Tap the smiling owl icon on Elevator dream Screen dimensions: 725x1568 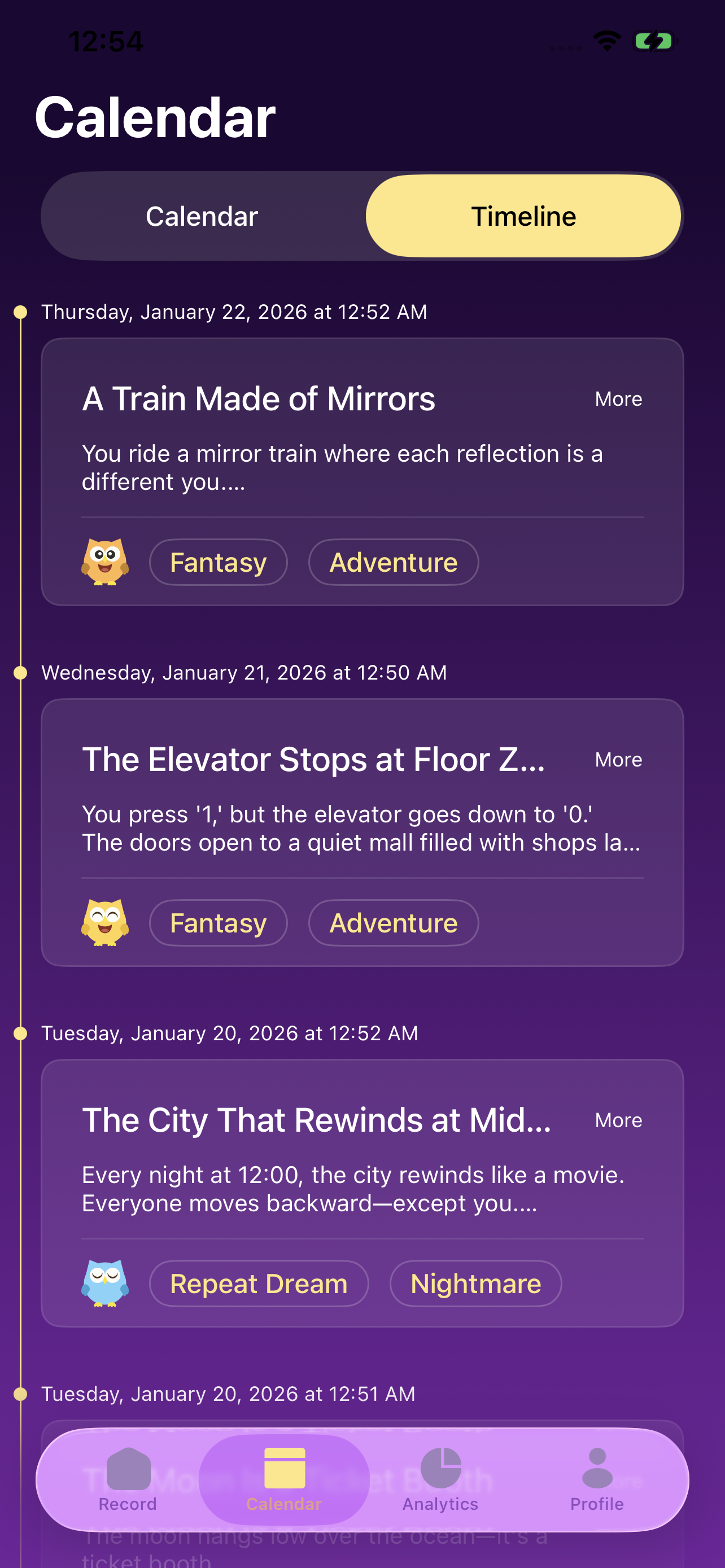coord(104,922)
